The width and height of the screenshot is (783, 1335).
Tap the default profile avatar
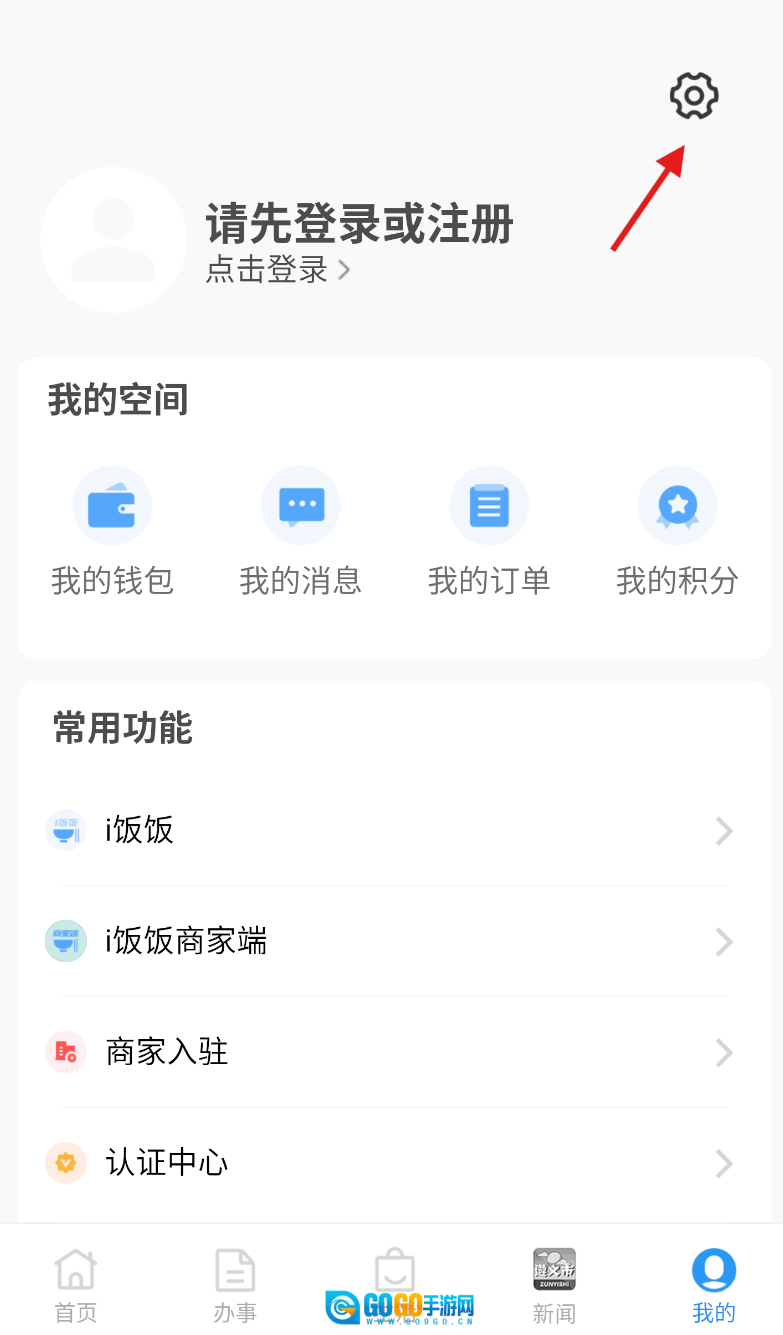pos(113,240)
